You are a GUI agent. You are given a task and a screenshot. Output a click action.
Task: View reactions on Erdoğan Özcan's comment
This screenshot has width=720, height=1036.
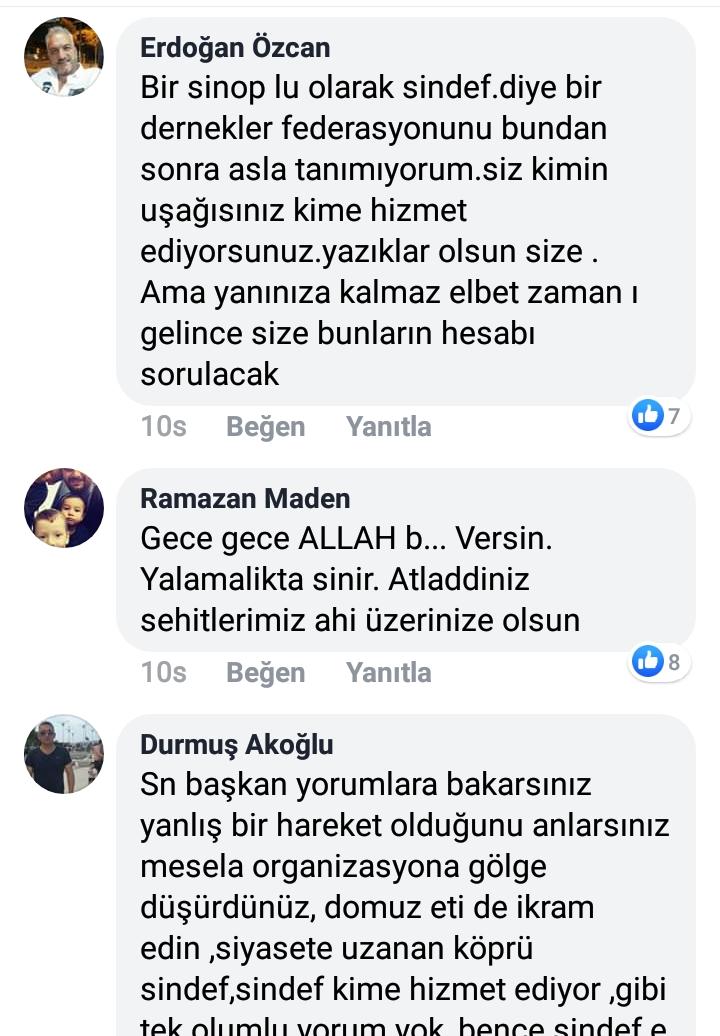click(x=660, y=415)
